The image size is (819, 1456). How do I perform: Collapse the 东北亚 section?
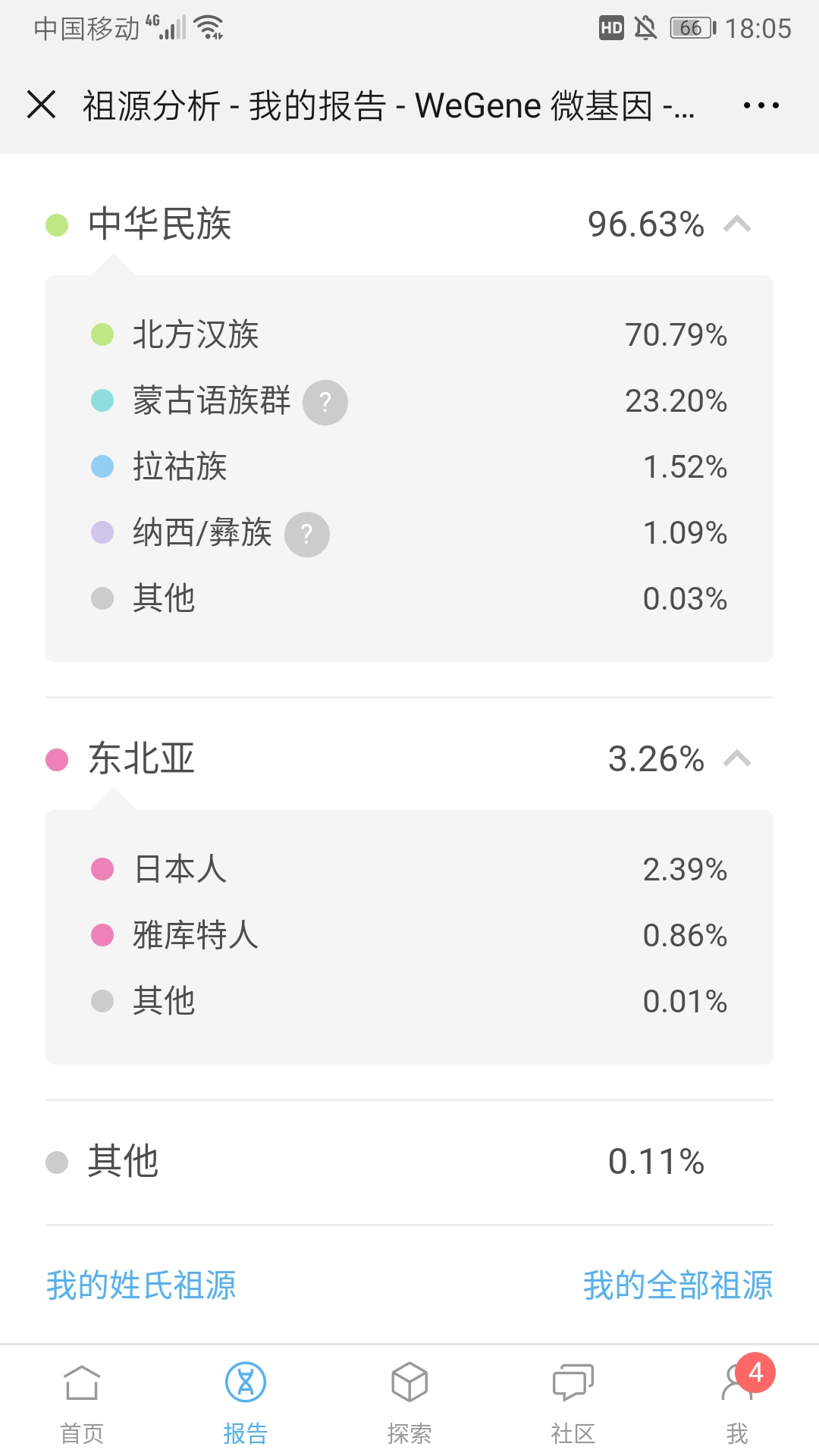pos(737,758)
